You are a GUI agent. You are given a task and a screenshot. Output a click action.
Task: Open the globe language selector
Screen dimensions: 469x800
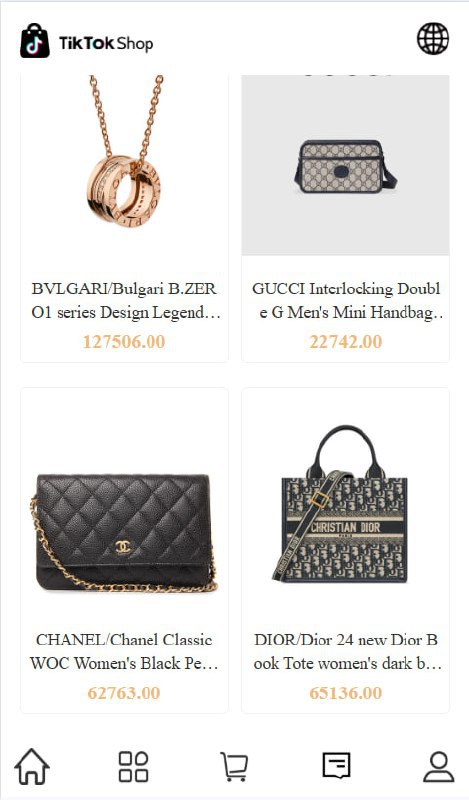tap(433, 39)
